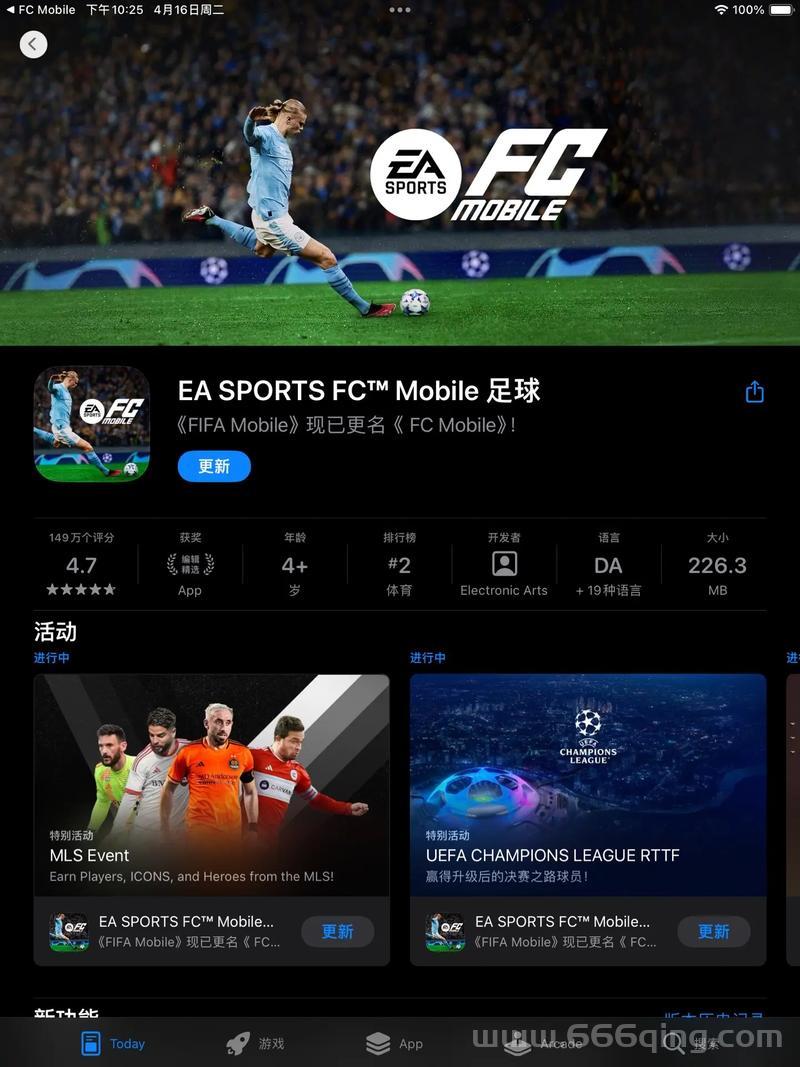This screenshot has height=1067, width=800.
Task: Tap 更新 under the MLS Event card
Action: 337,931
